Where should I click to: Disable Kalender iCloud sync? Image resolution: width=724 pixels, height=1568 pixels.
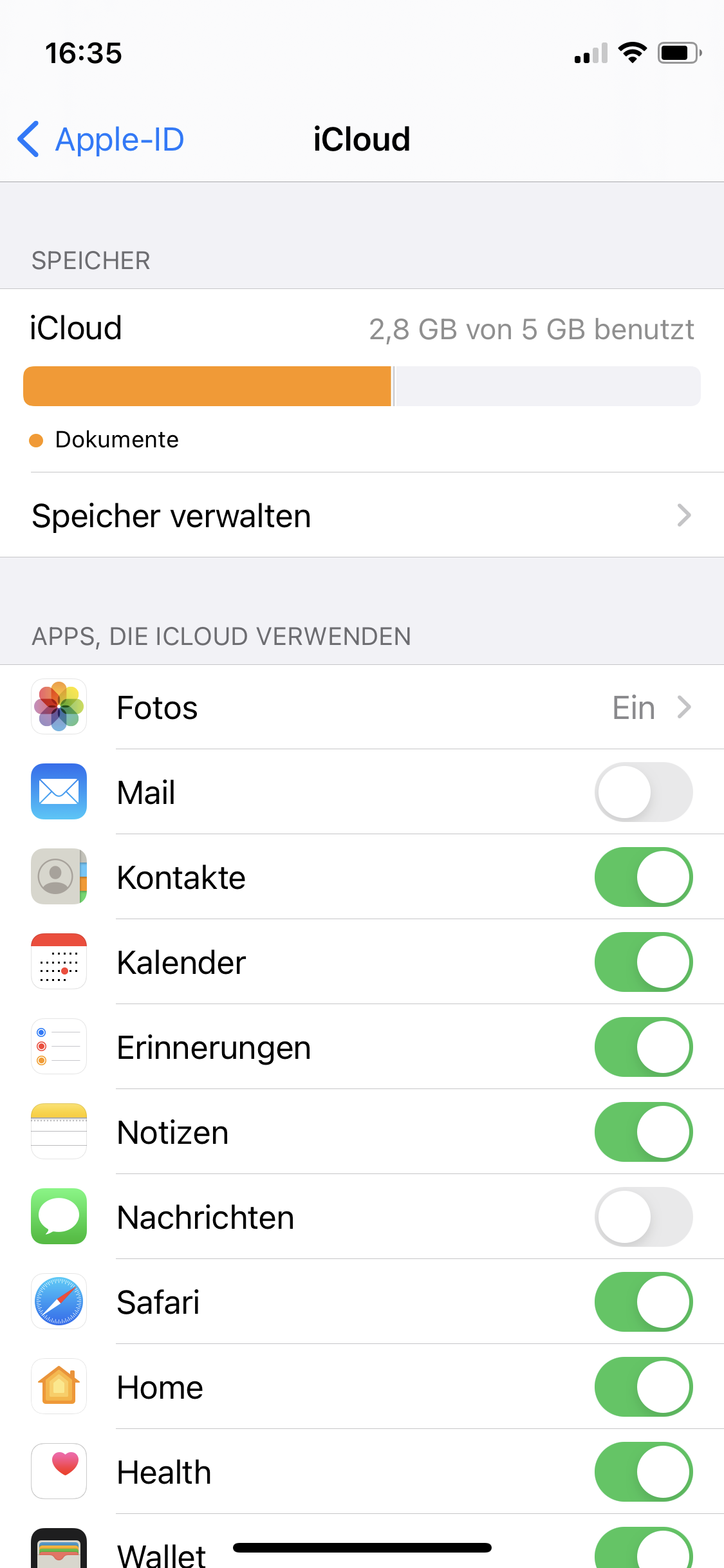coord(643,962)
